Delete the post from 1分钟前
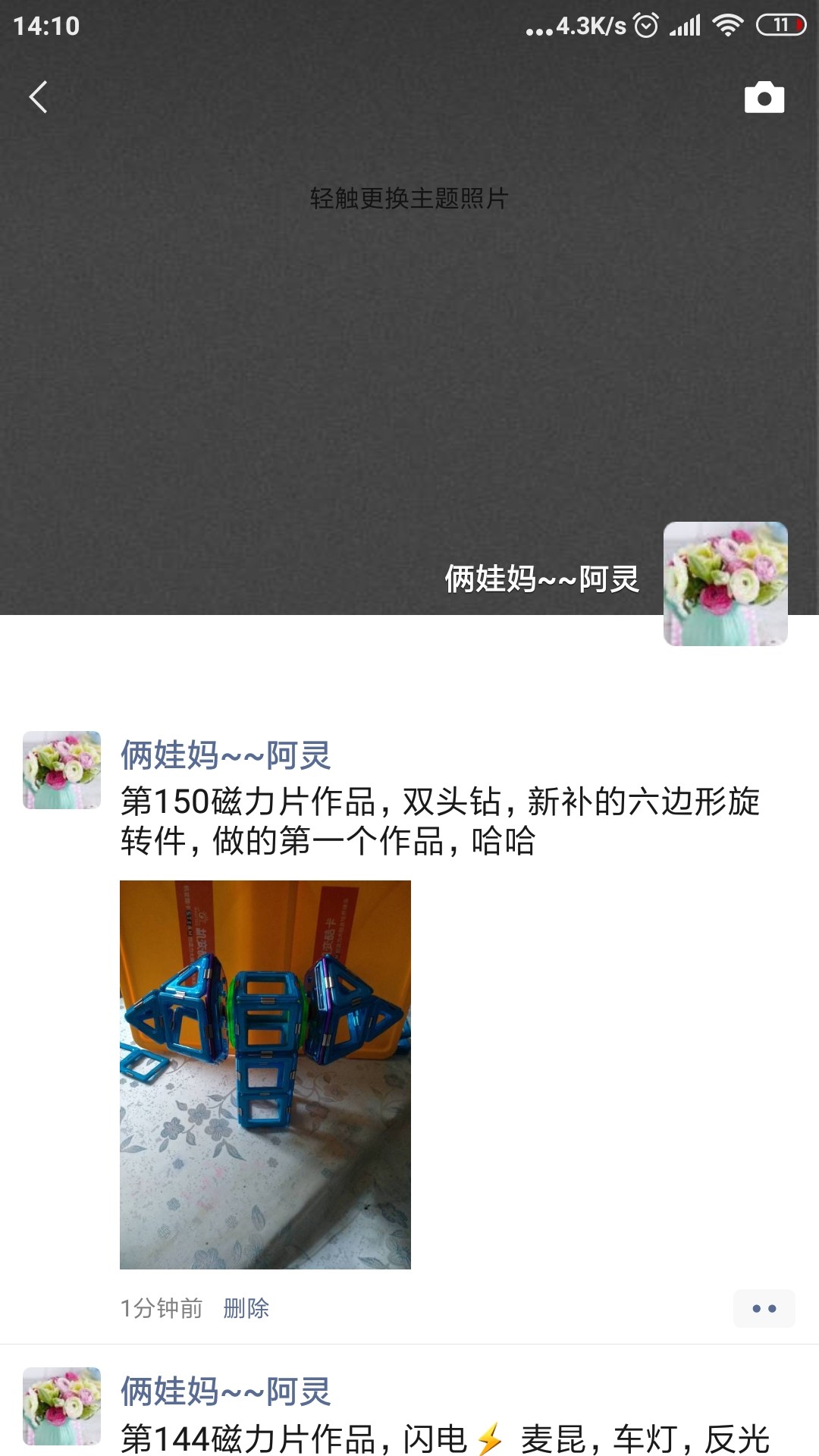The image size is (819, 1456). tap(246, 1308)
